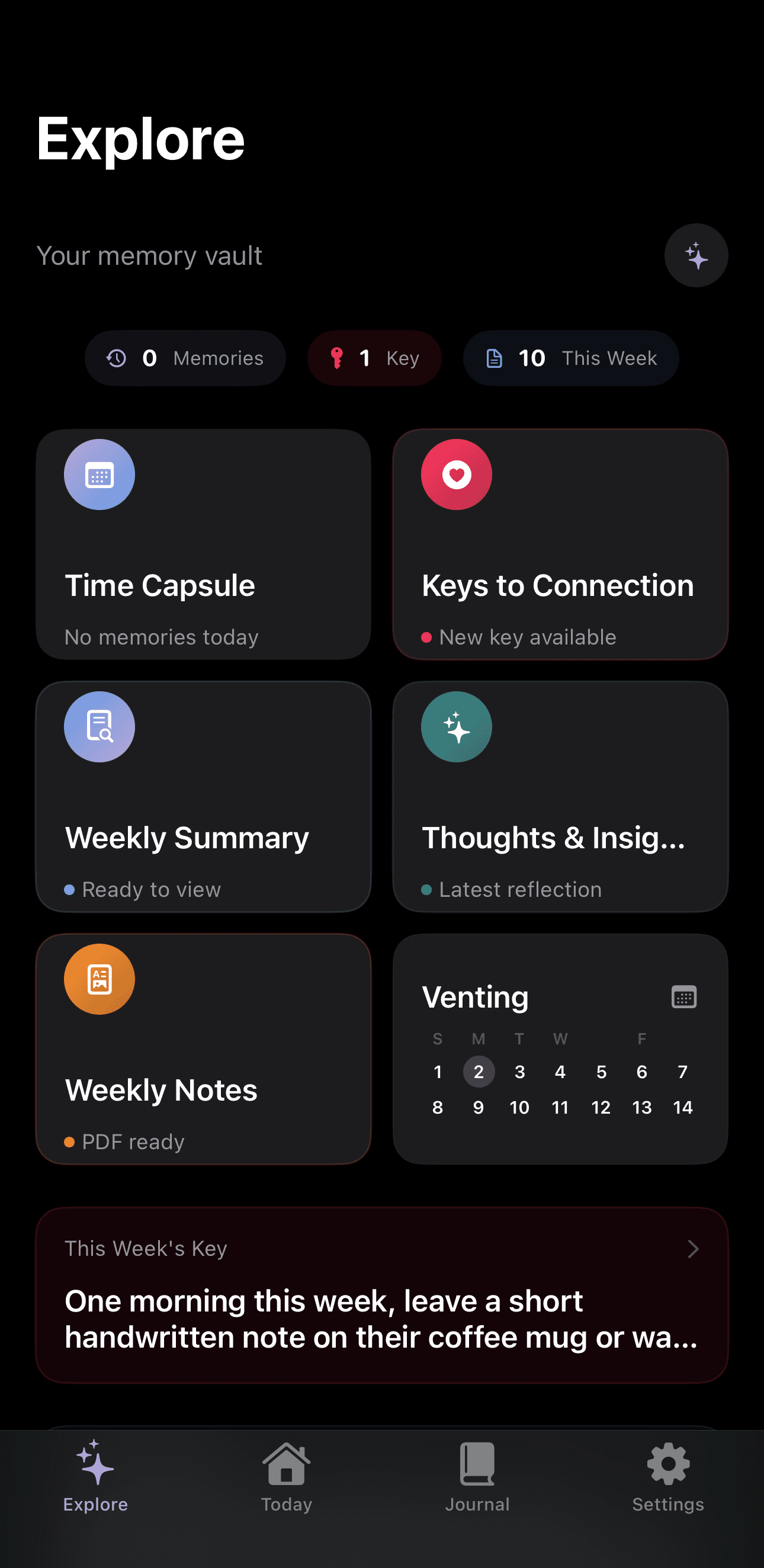Image resolution: width=764 pixels, height=1568 pixels.
Task: Expand This Week's Key card
Action: [381, 1295]
